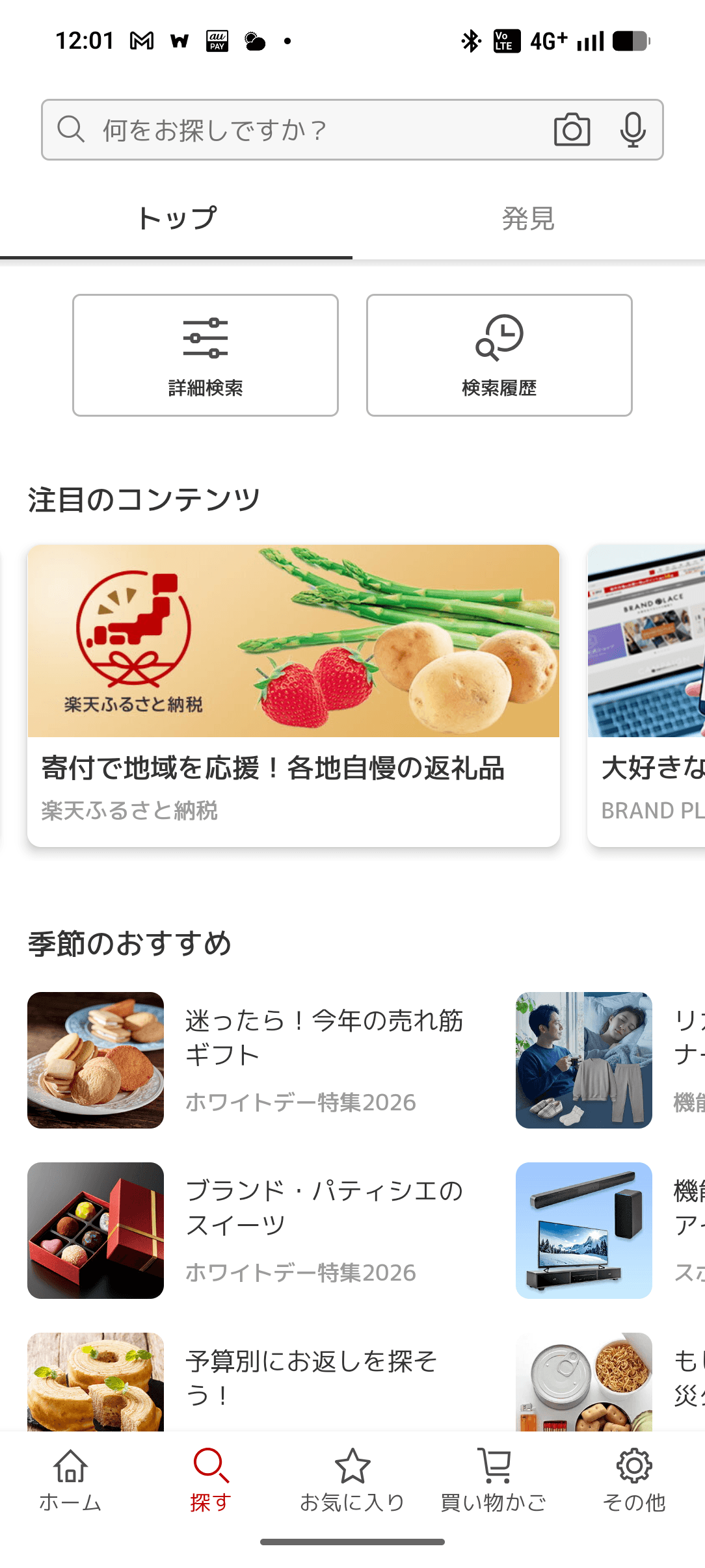
Task: Start voice search with the microphone
Action: (x=632, y=129)
